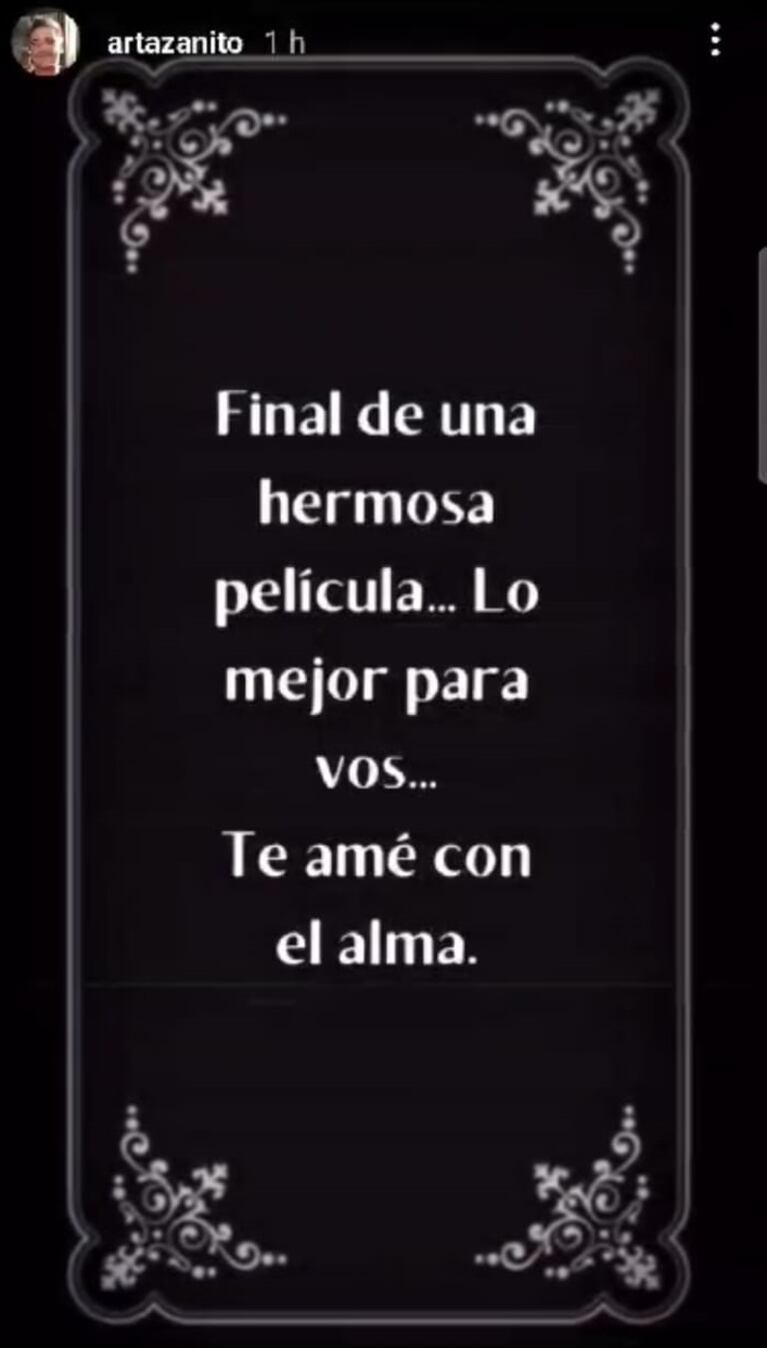Open artazanito's profile picture
The width and height of the screenshot is (767, 1348).
click(x=45, y=41)
